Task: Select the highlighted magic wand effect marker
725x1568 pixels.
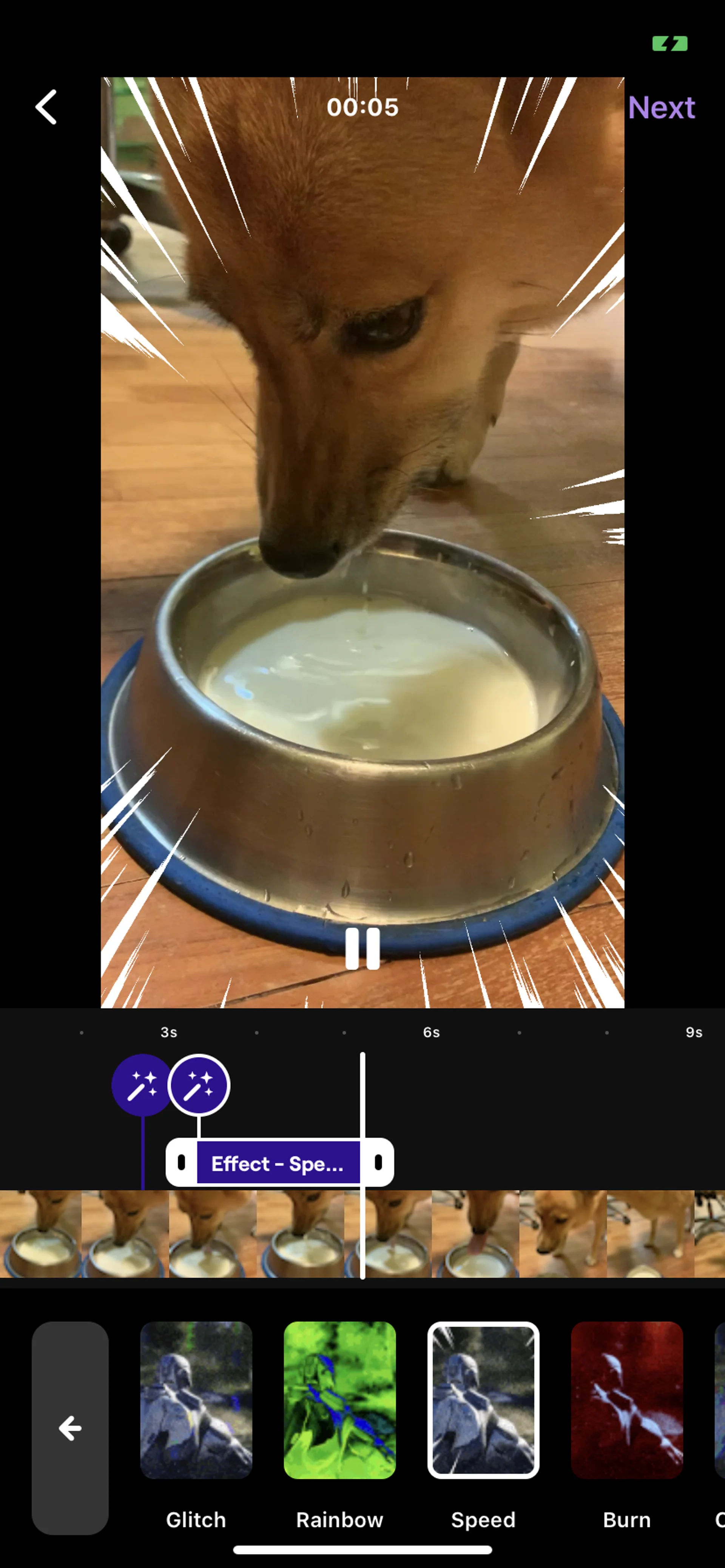Action: 199,1085
